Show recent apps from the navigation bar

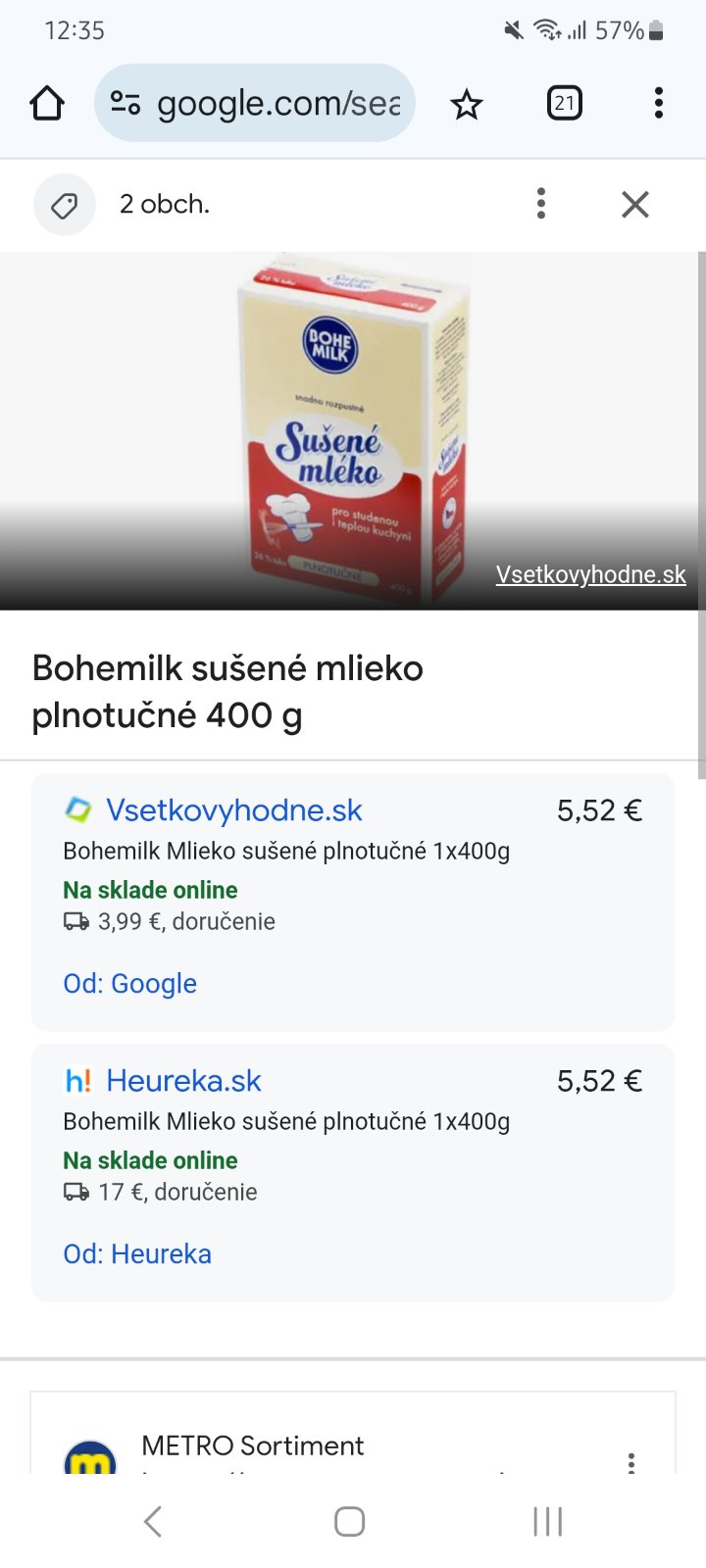[x=547, y=1521]
